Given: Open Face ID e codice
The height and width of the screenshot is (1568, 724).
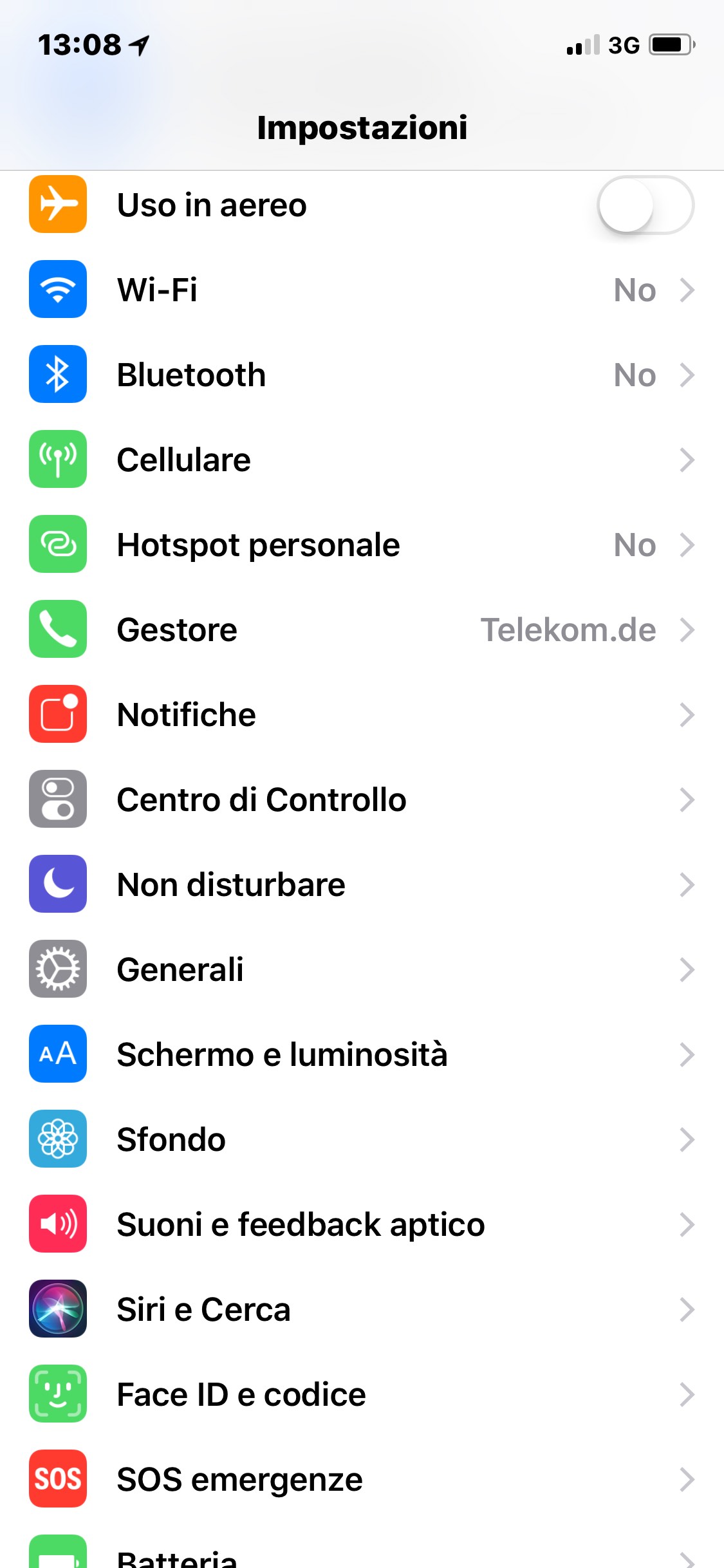Looking at the screenshot, I should click(362, 1394).
